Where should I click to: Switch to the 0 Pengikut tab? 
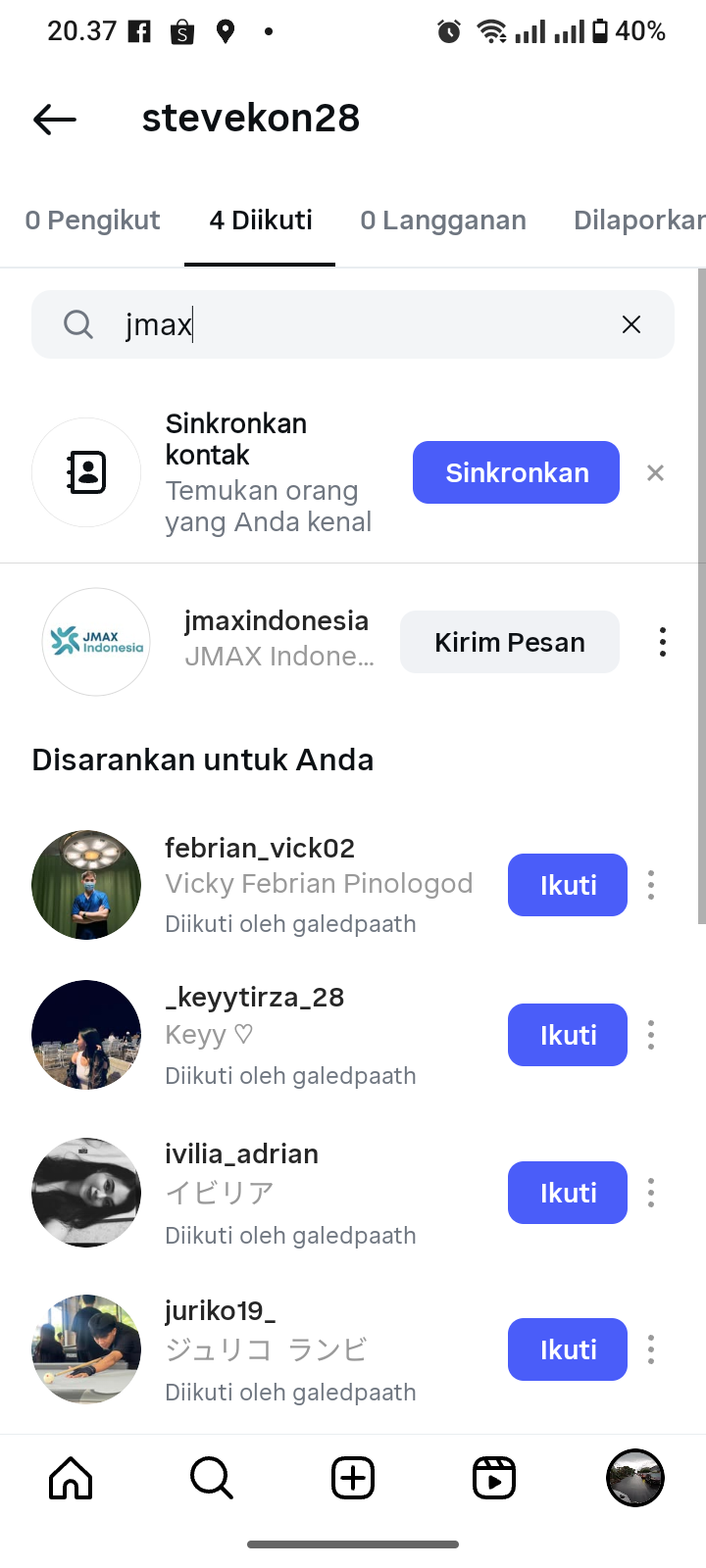click(x=92, y=220)
